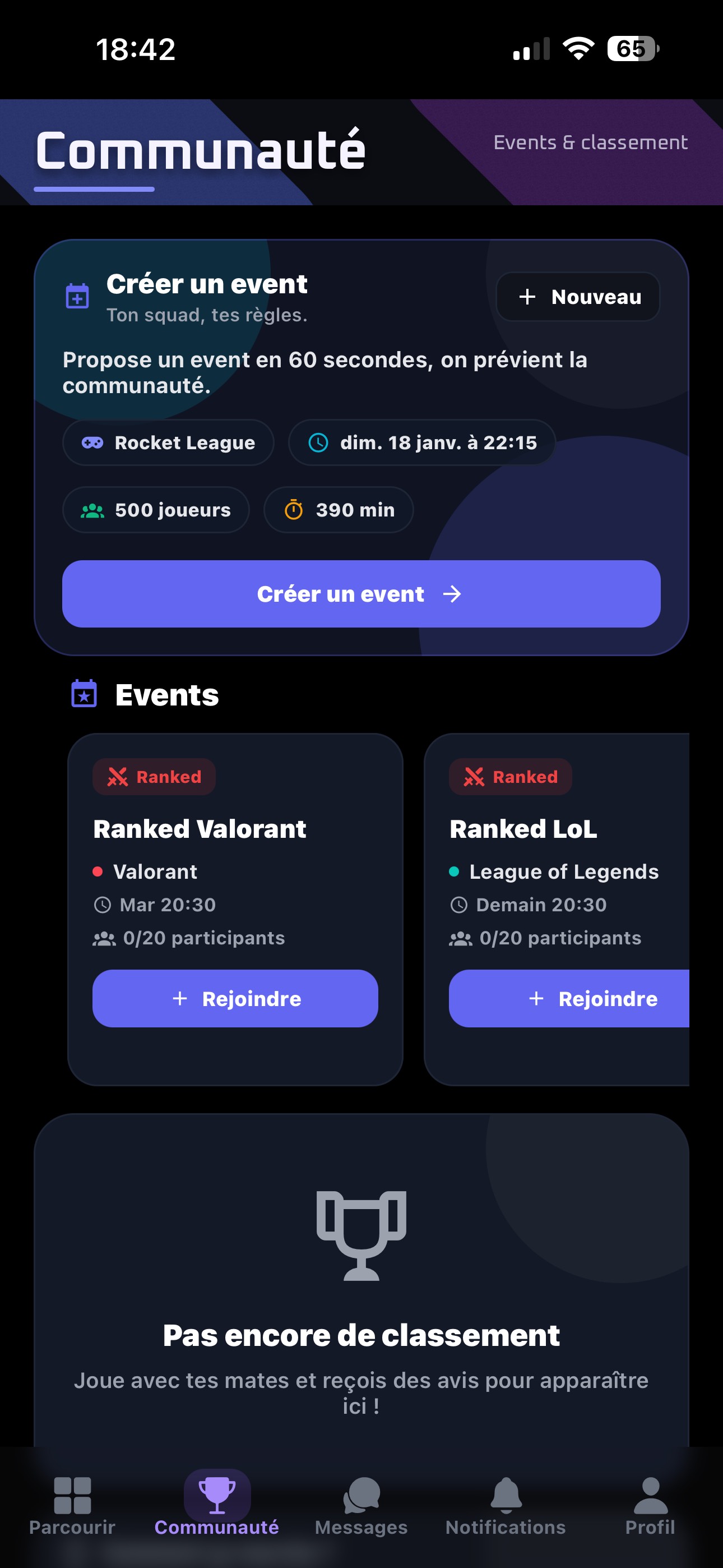723x1568 pixels.
Task: Select the Communauté tab
Action: (x=217, y=1505)
